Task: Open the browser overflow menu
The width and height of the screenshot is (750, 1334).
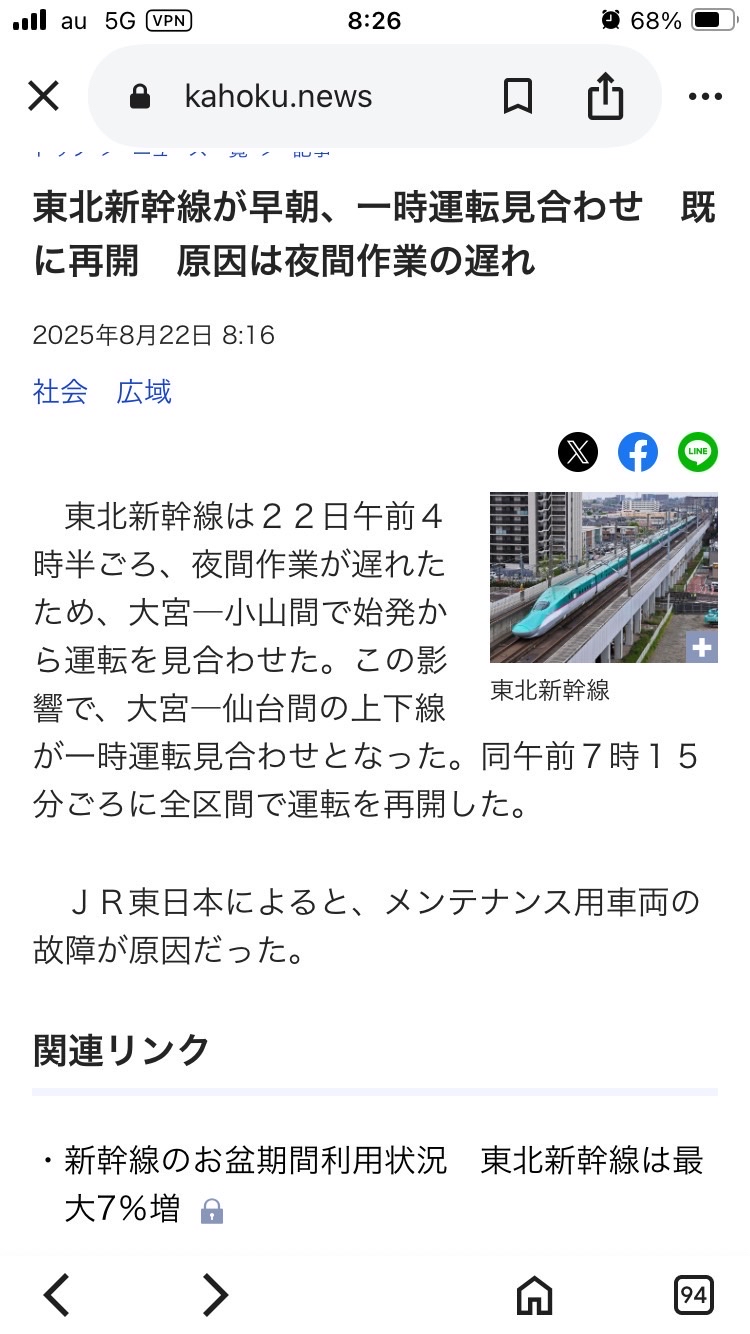Action: (705, 97)
